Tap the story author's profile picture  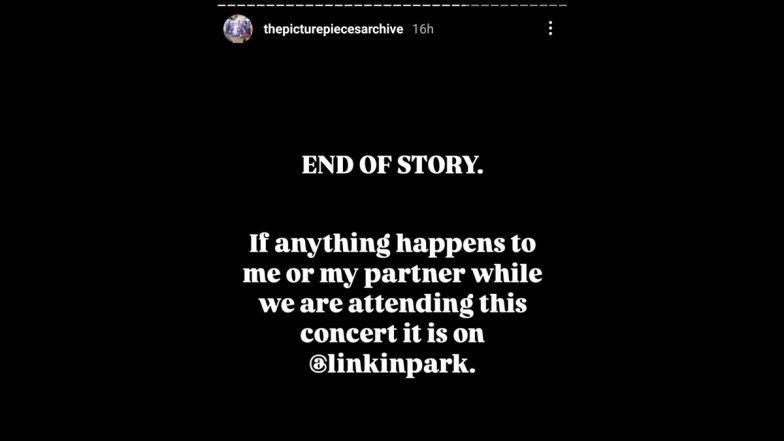click(x=238, y=29)
